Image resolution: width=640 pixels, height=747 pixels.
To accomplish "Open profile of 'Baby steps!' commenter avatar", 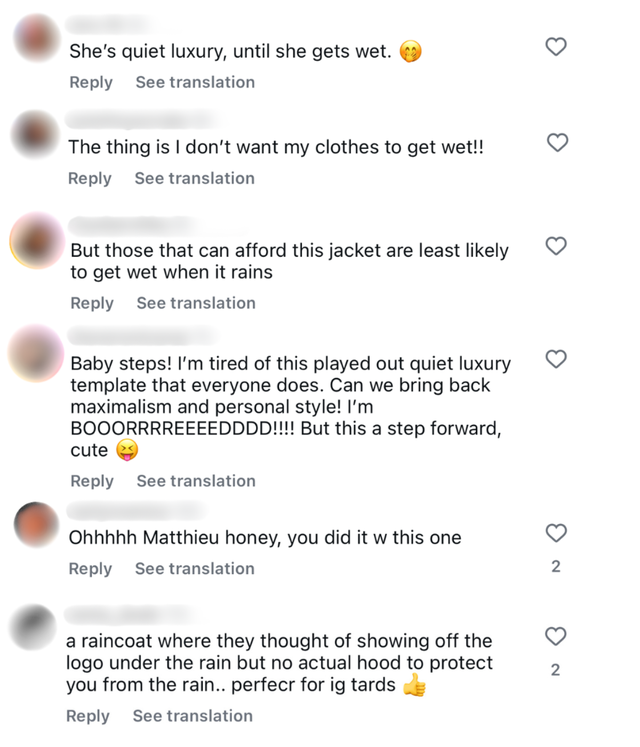I will pos(37,354).
